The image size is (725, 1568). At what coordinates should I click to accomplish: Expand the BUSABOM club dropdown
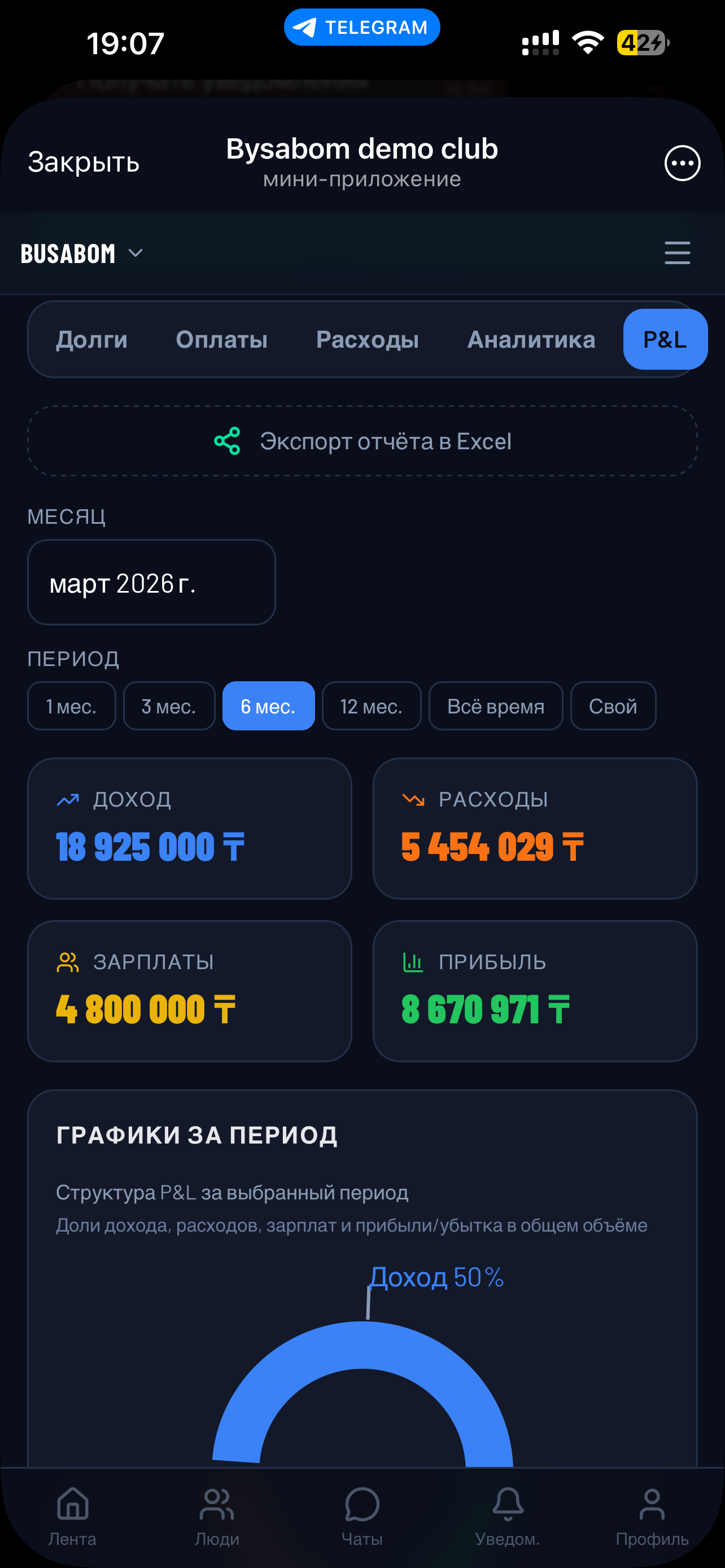pyautogui.click(x=81, y=253)
